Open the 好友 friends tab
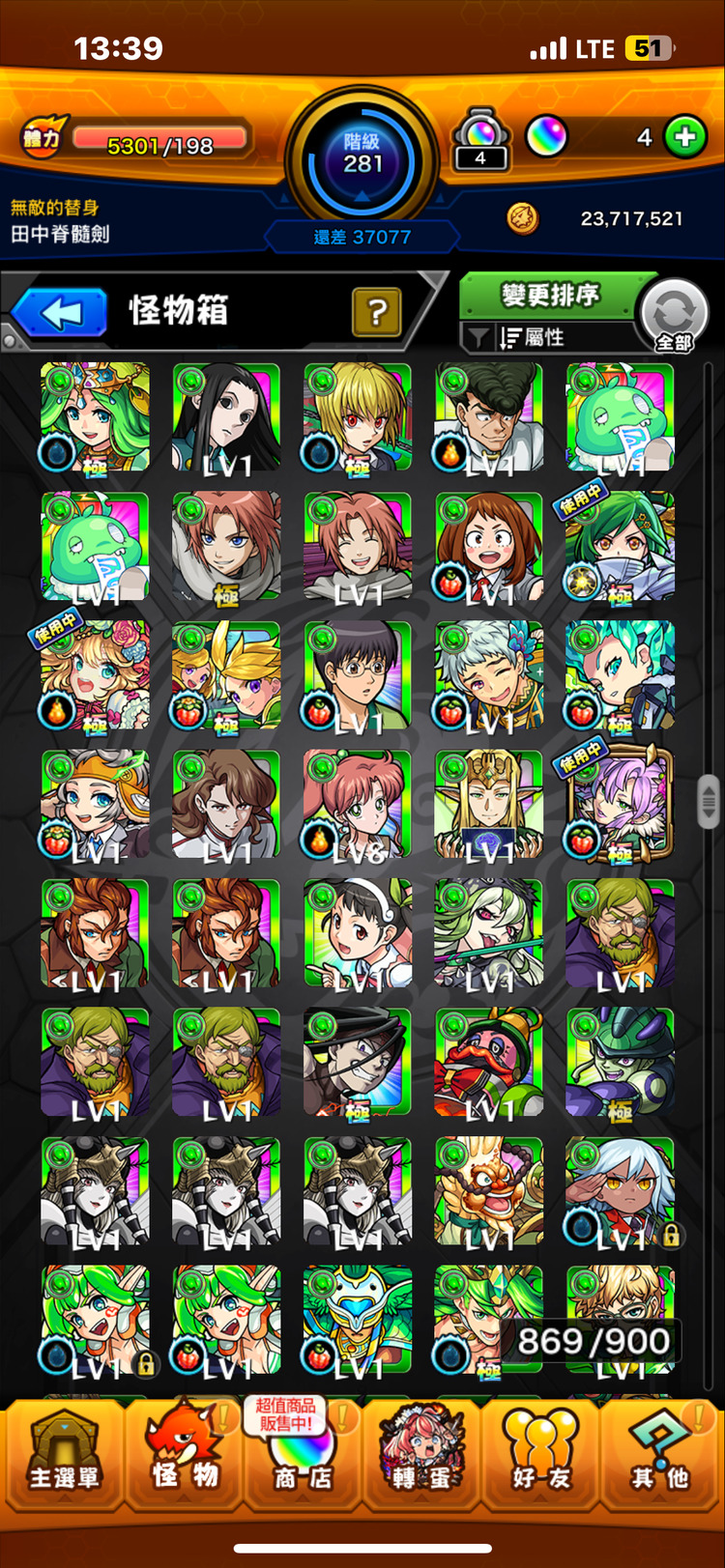 pos(540,1451)
